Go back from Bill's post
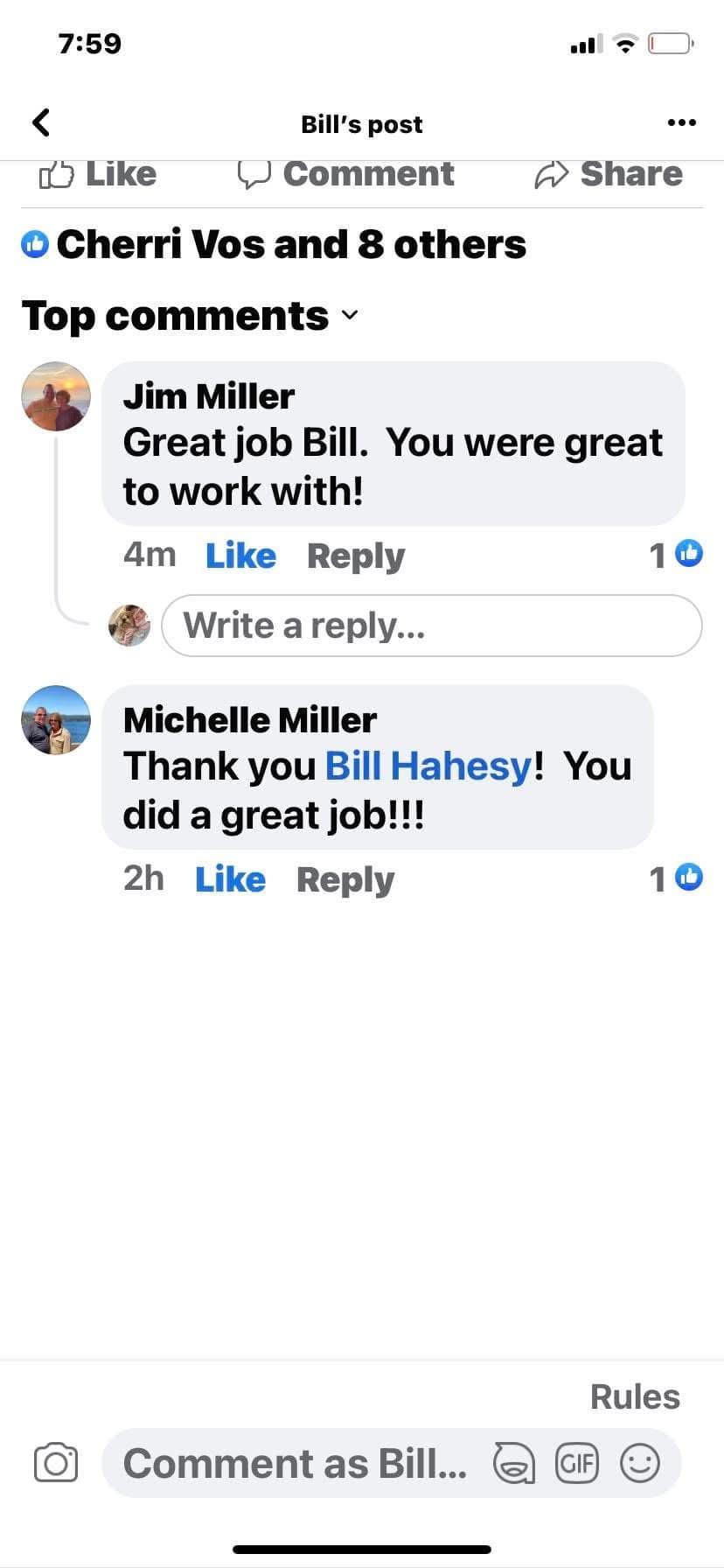The height and width of the screenshot is (1568, 724). [x=41, y=122]
